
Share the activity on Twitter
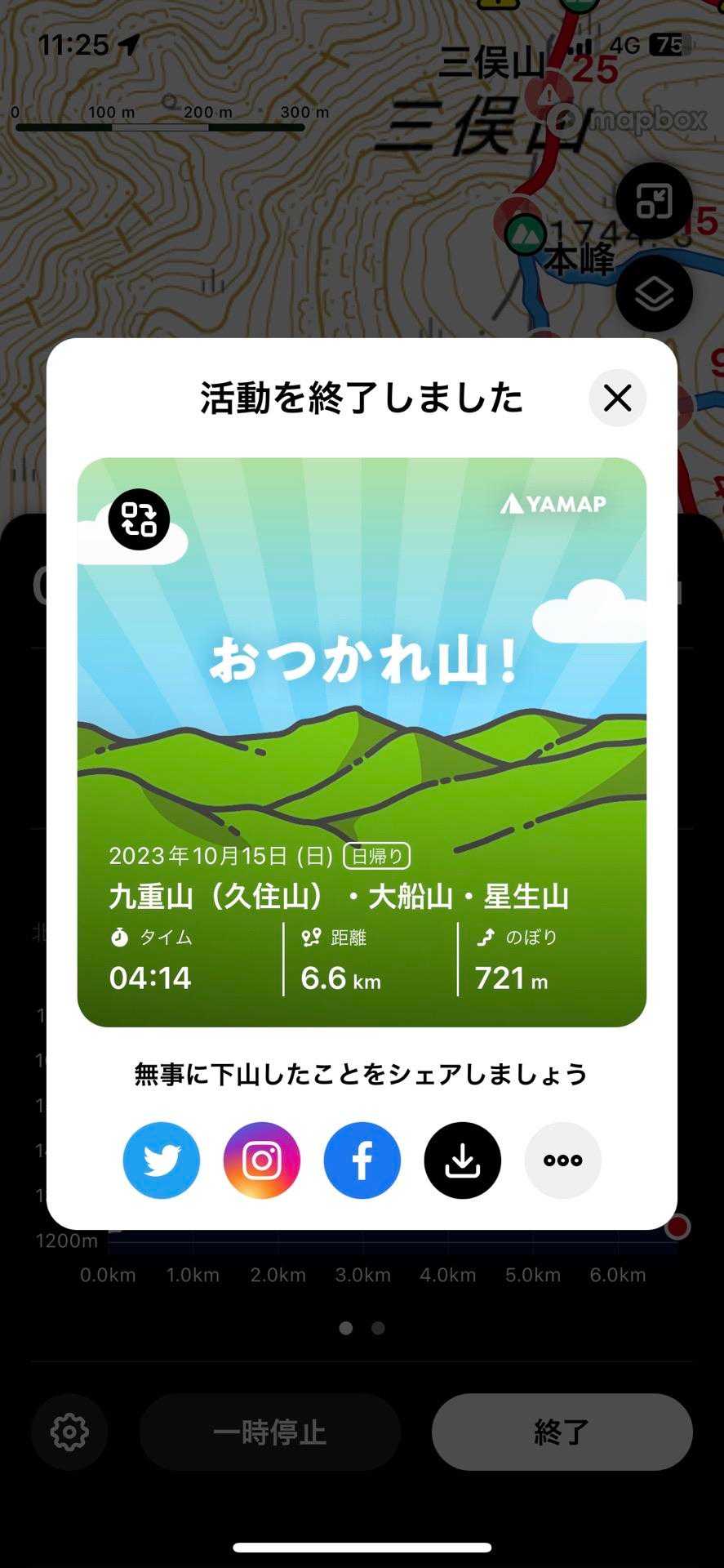click(162, 1160)
